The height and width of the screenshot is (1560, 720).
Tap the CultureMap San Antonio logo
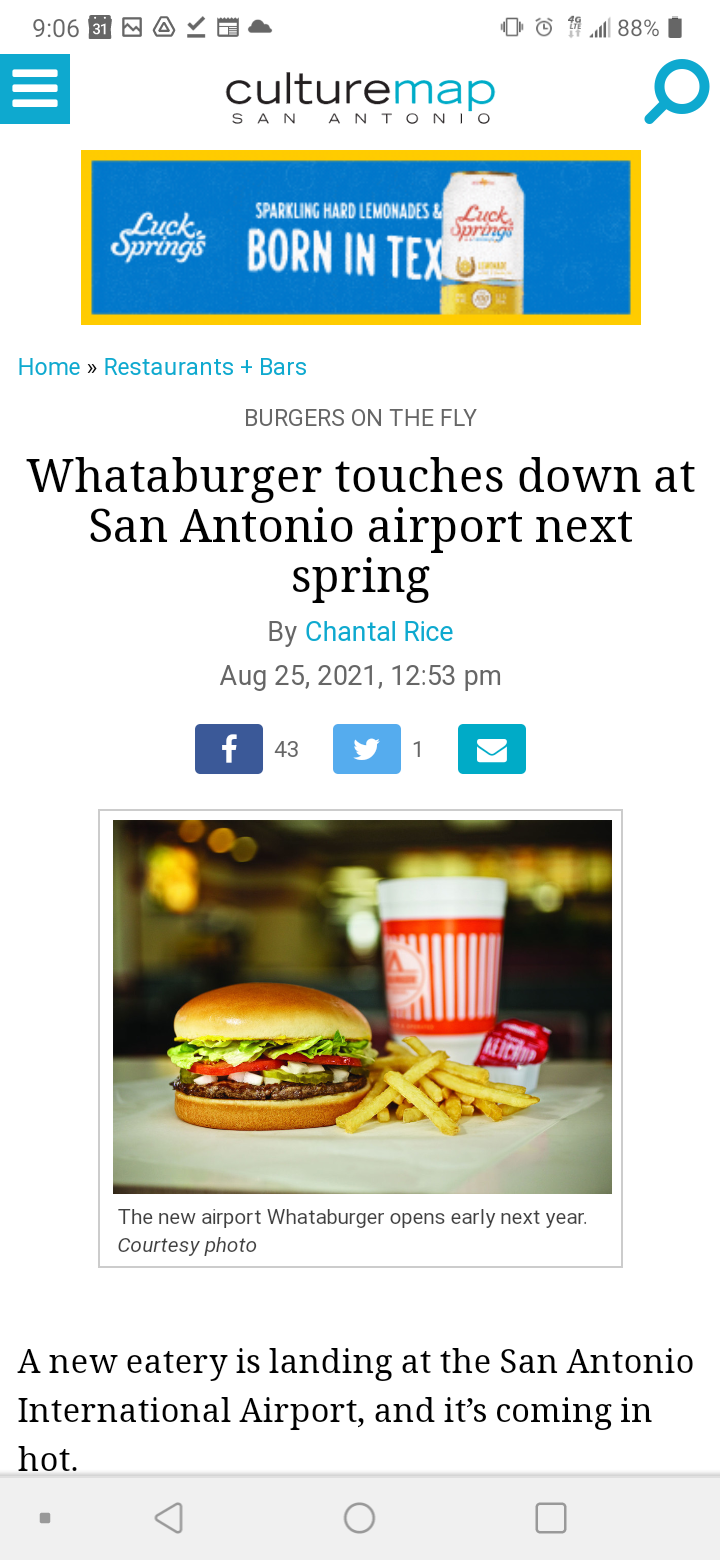pyautogui.click(x=360, y=98)
